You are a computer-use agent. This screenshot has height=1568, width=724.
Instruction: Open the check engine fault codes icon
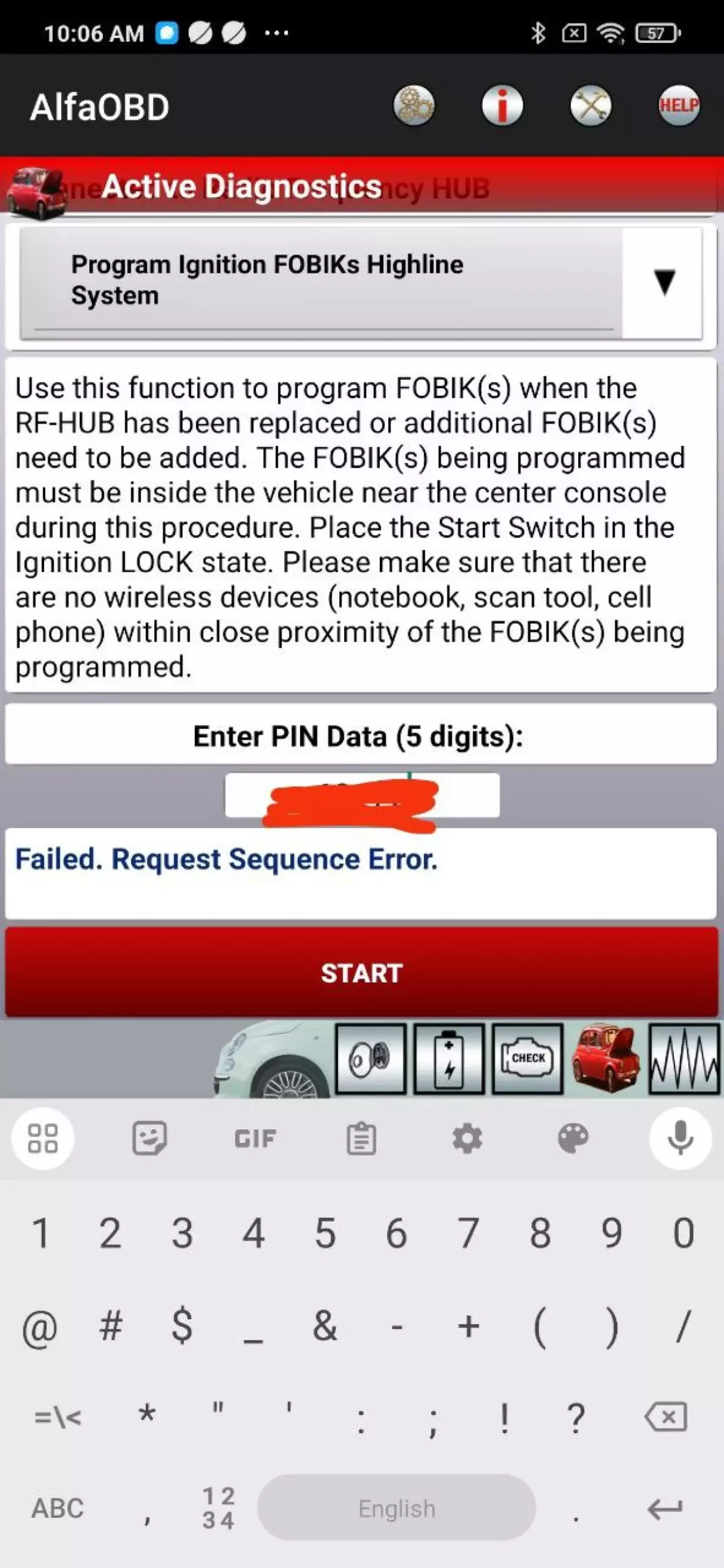pos(527,1058)
